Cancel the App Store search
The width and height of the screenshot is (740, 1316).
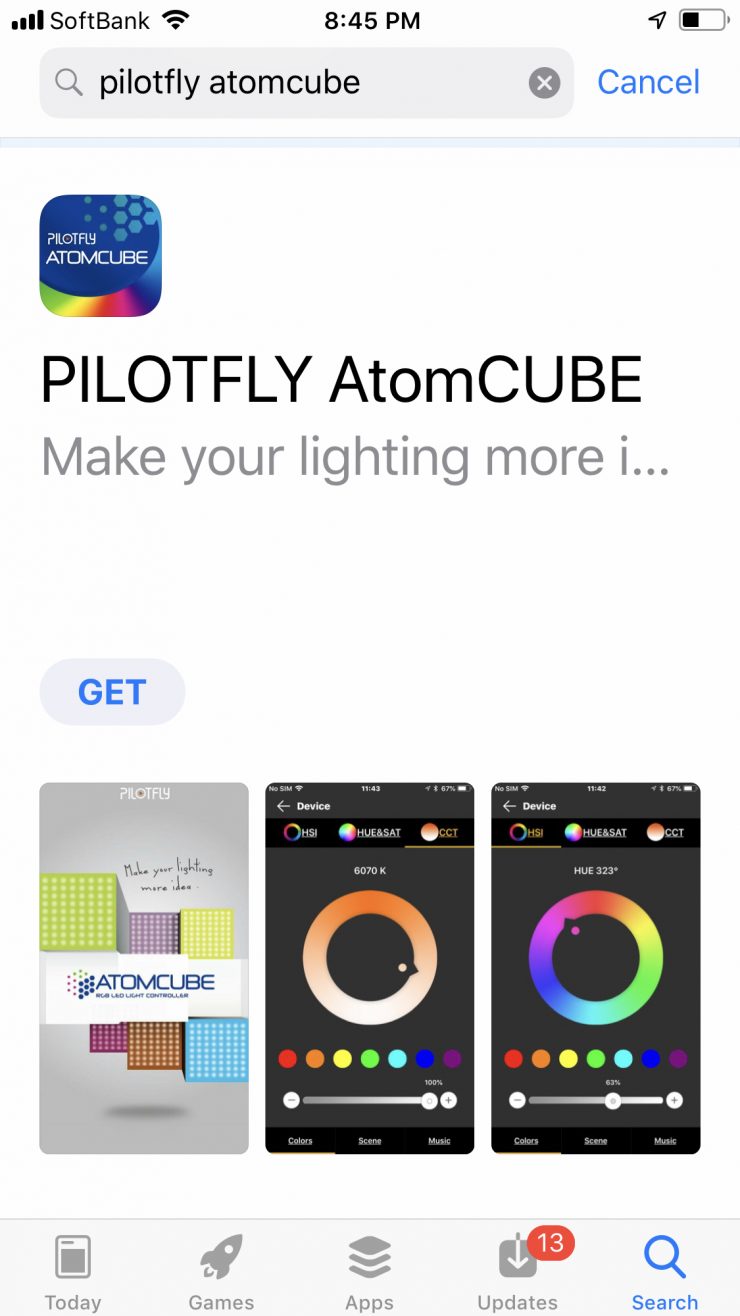coord(648,82)
